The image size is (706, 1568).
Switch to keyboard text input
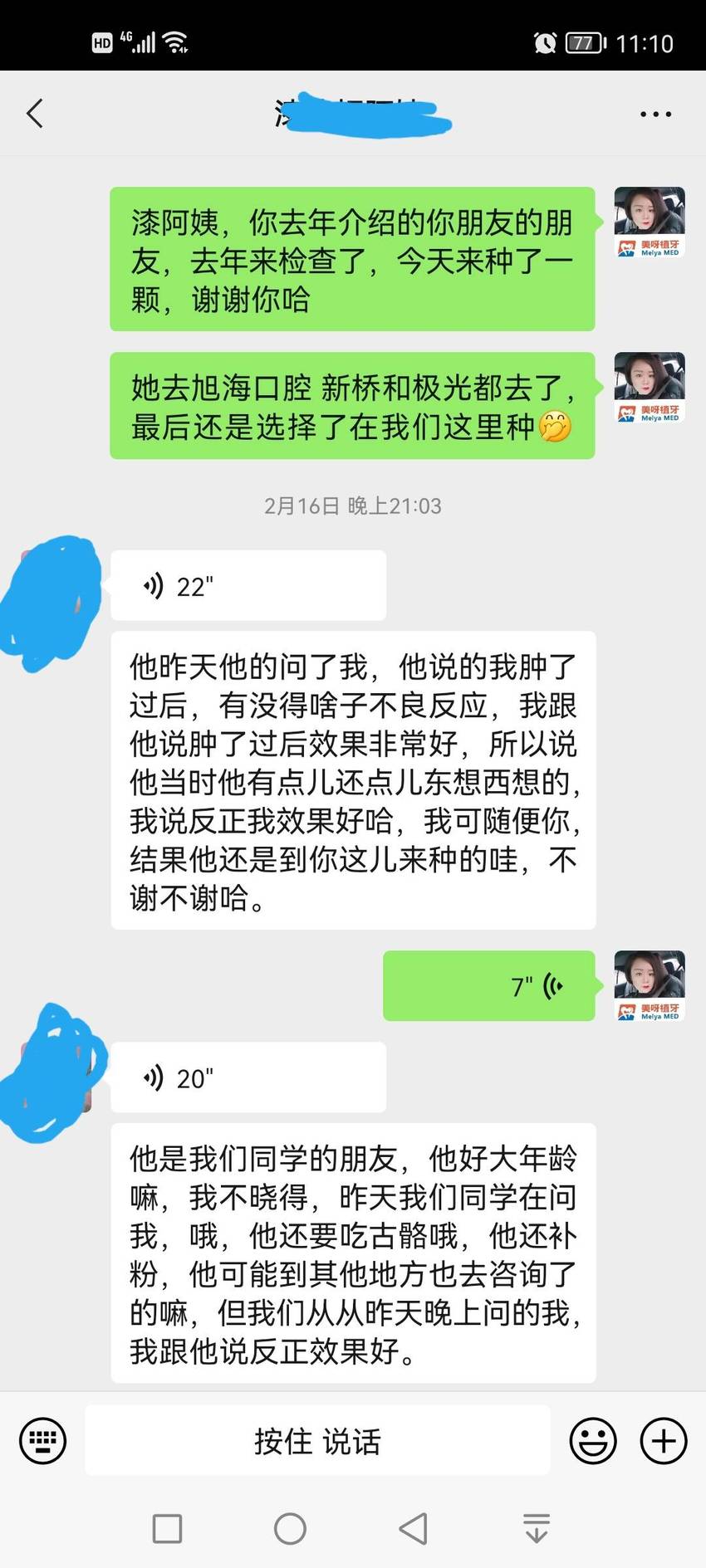[43, 1440]
